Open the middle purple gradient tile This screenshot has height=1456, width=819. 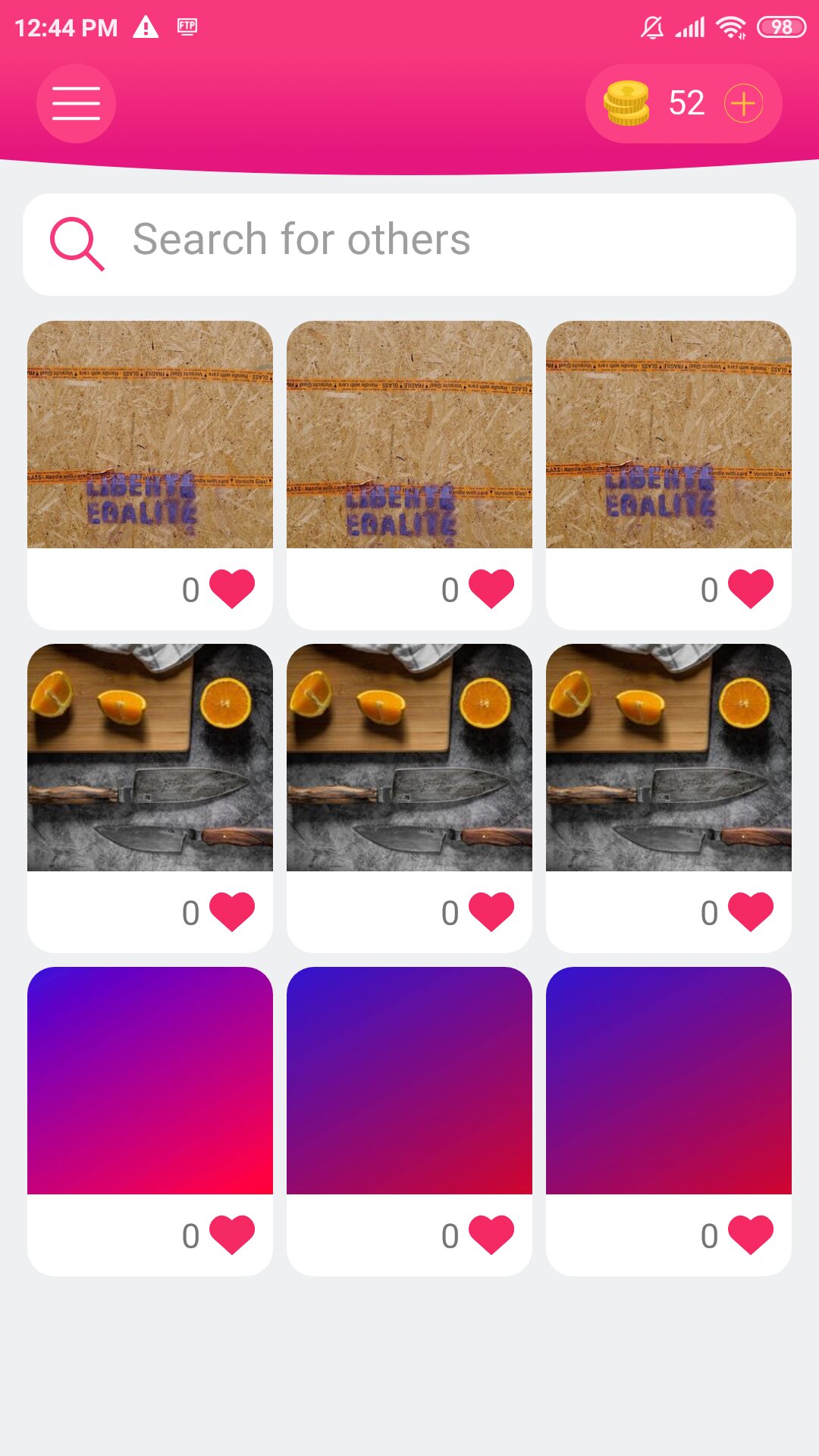coord(409,1081)
